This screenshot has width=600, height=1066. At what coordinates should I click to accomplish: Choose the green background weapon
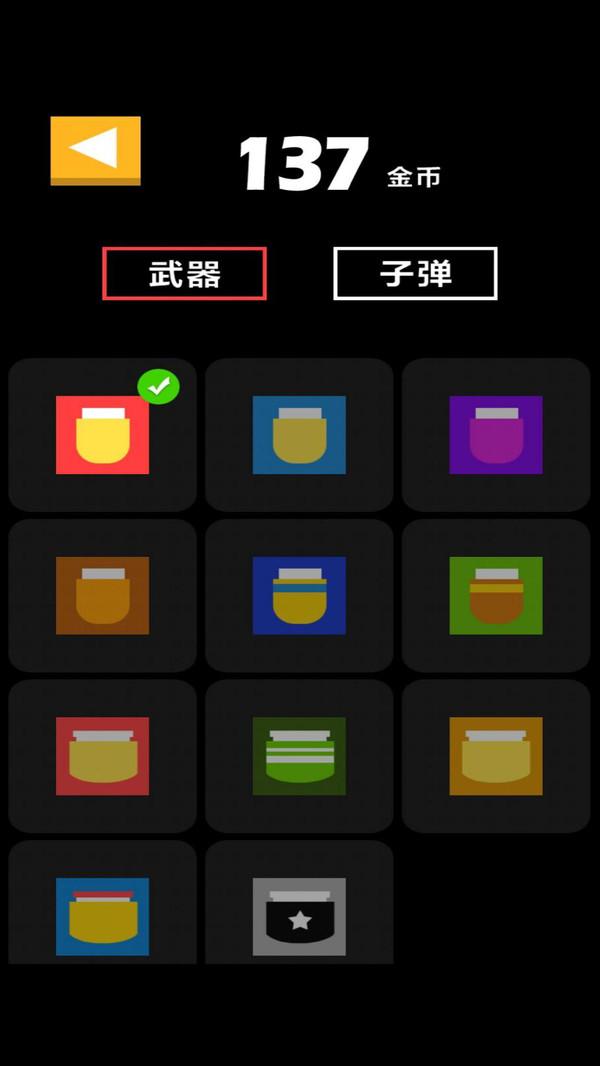(496, 595)
